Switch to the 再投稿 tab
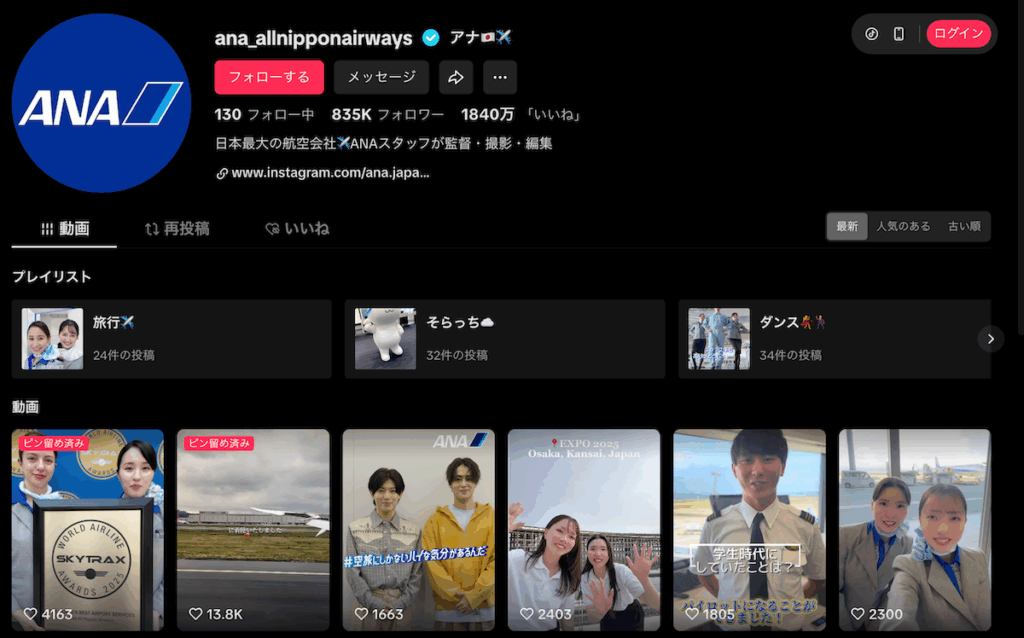 177,228
